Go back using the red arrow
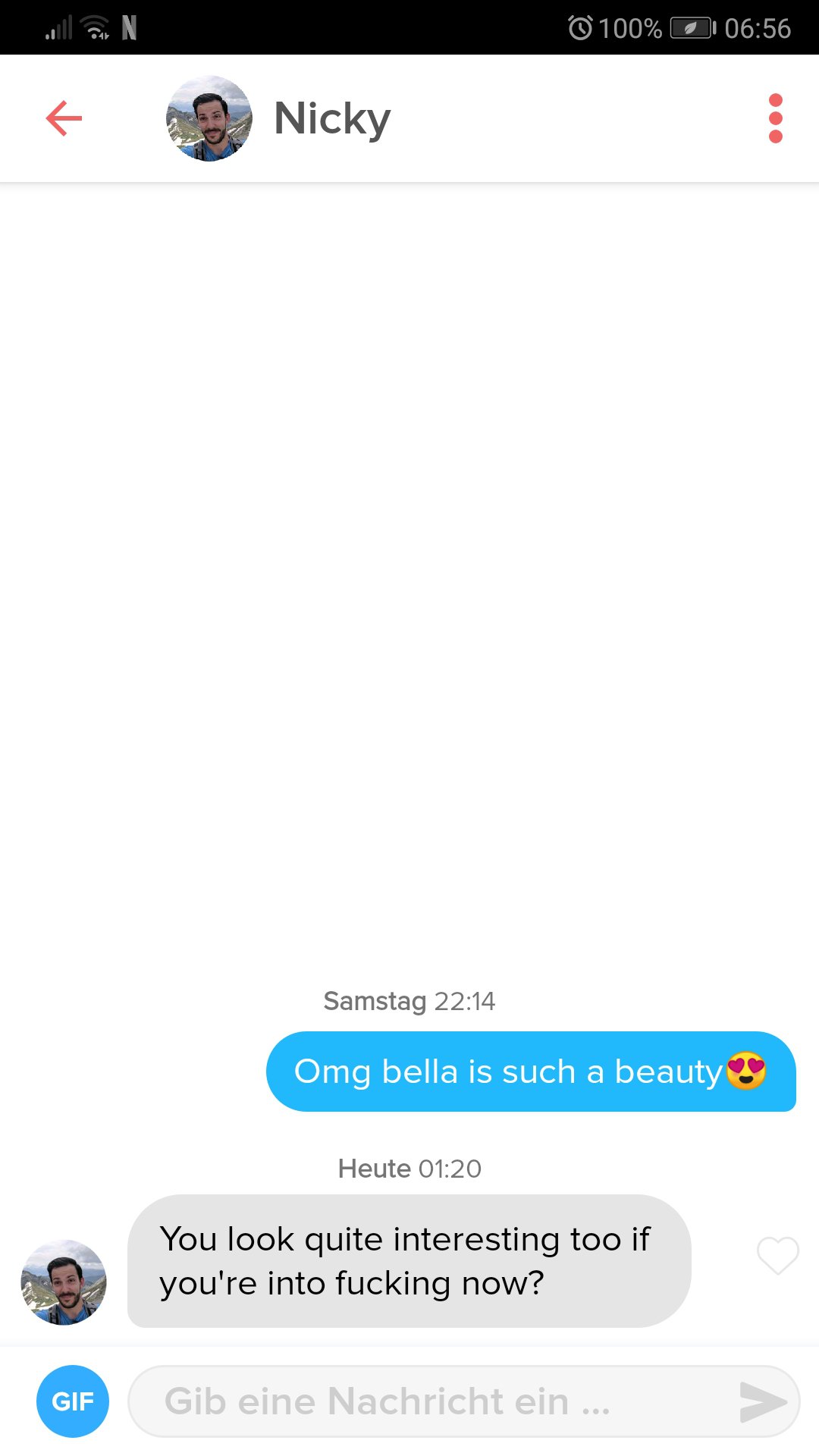Viewport: 819px width, 1456px height. click(64, 118)
